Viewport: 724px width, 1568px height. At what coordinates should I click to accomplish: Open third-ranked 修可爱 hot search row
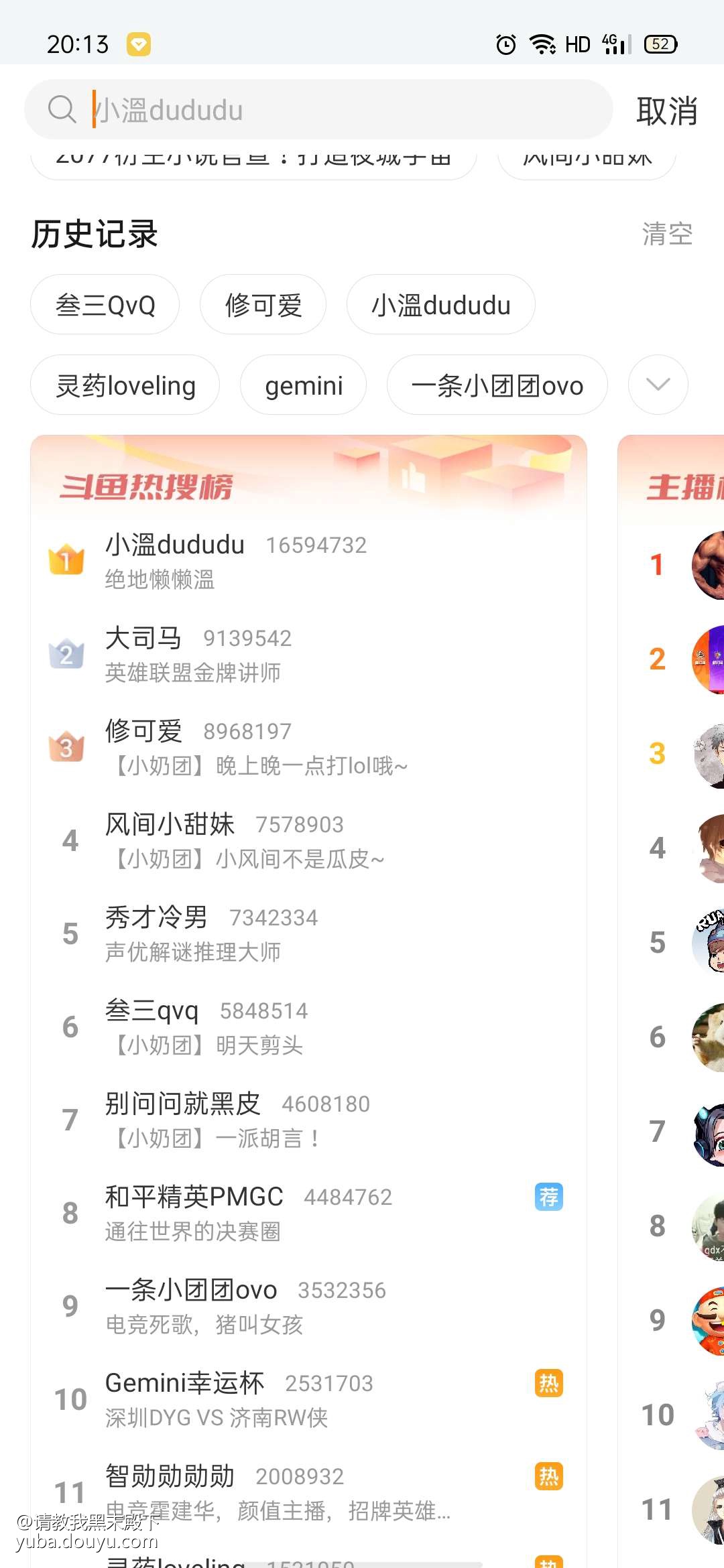pos(268,747)
